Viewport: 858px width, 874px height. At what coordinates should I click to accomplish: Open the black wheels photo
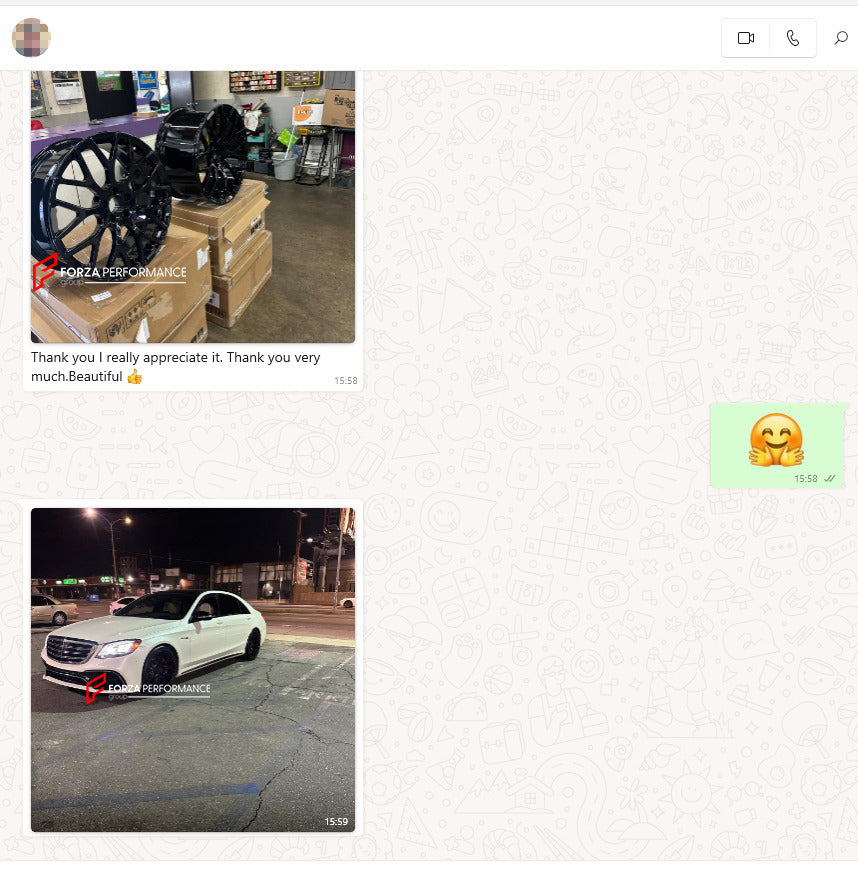(x=192, y=206)
